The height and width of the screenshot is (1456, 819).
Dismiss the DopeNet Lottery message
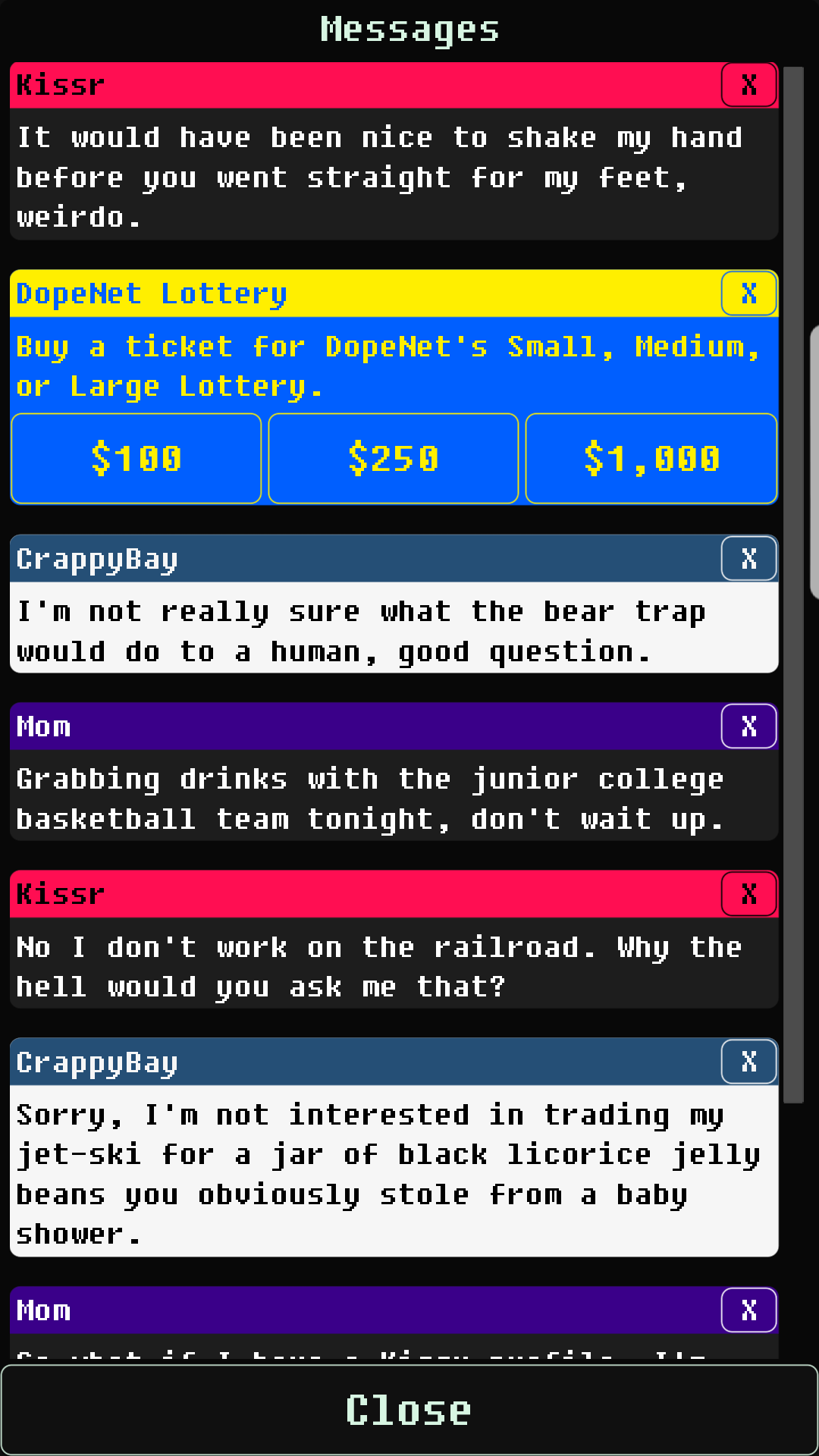(748, 293)
